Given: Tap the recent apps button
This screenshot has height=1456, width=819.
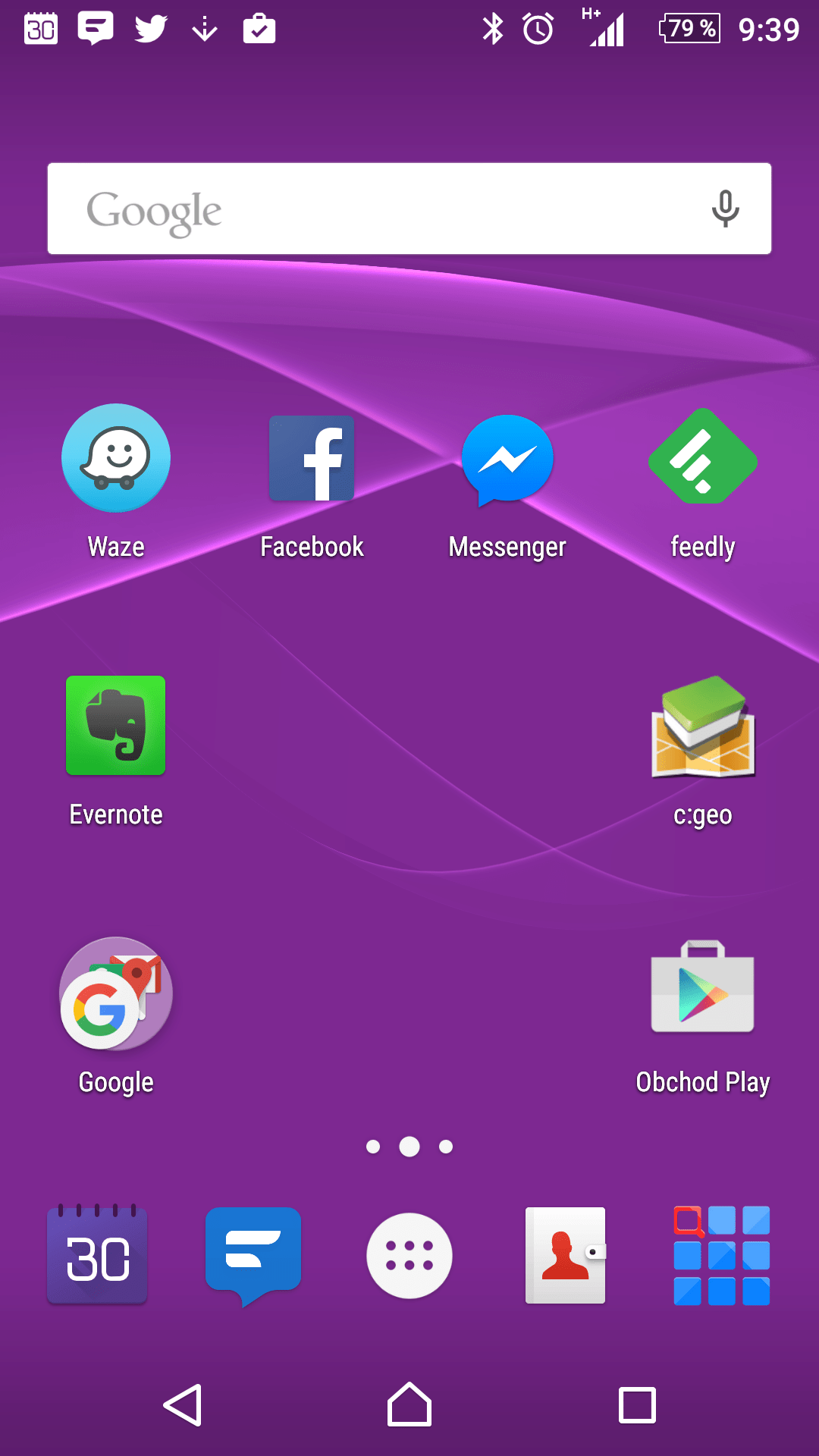Looking at the screenshot, I should [637, 1405].
